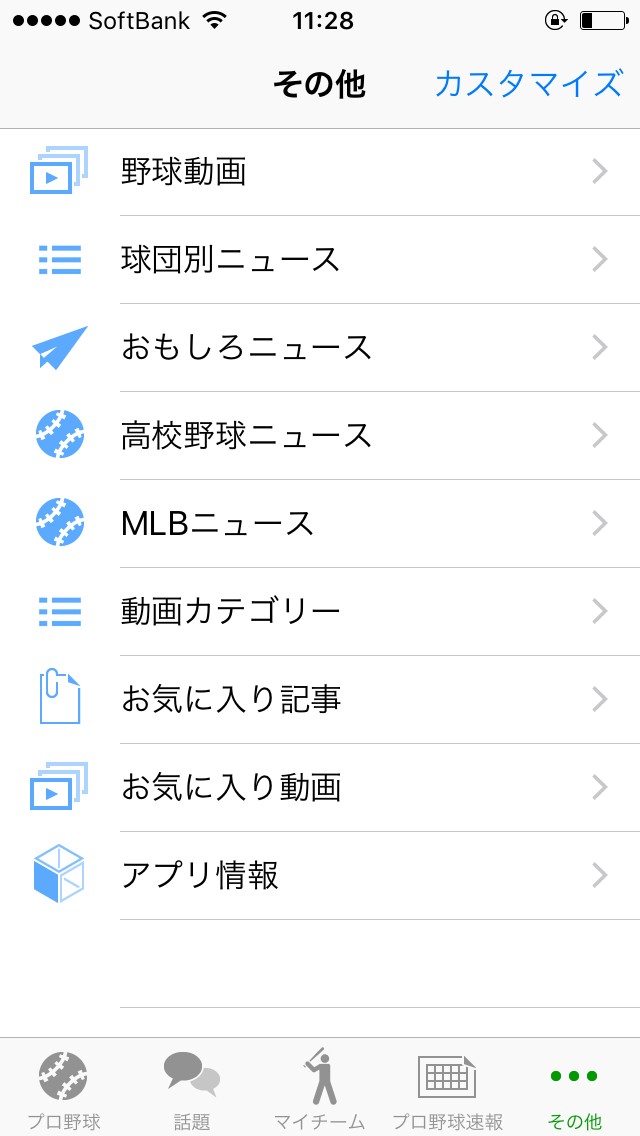640x1136 pixels.
Task: Open 球団別ニュース
Action: coord(320,260)
